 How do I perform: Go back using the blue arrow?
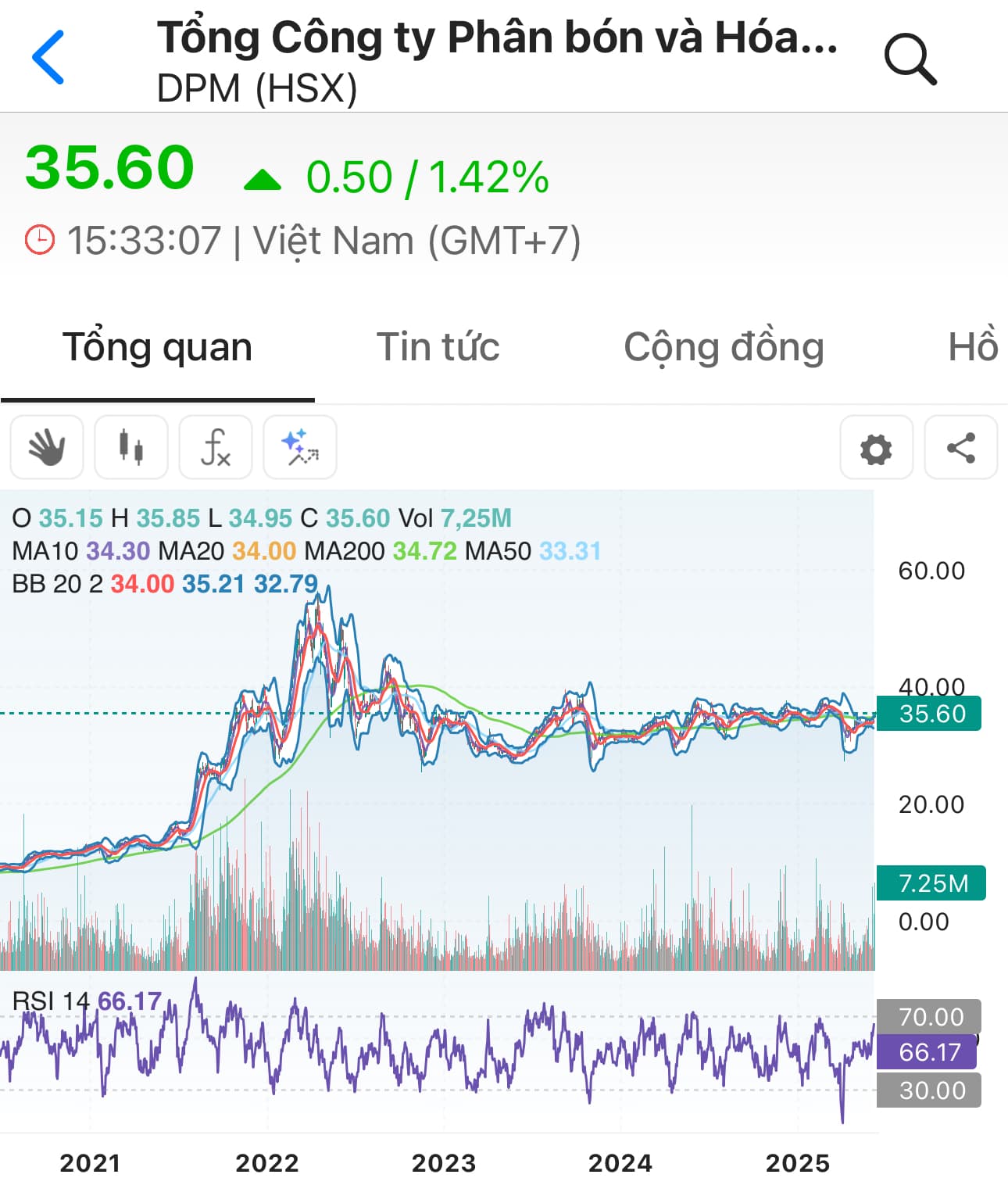click(48, 57)
